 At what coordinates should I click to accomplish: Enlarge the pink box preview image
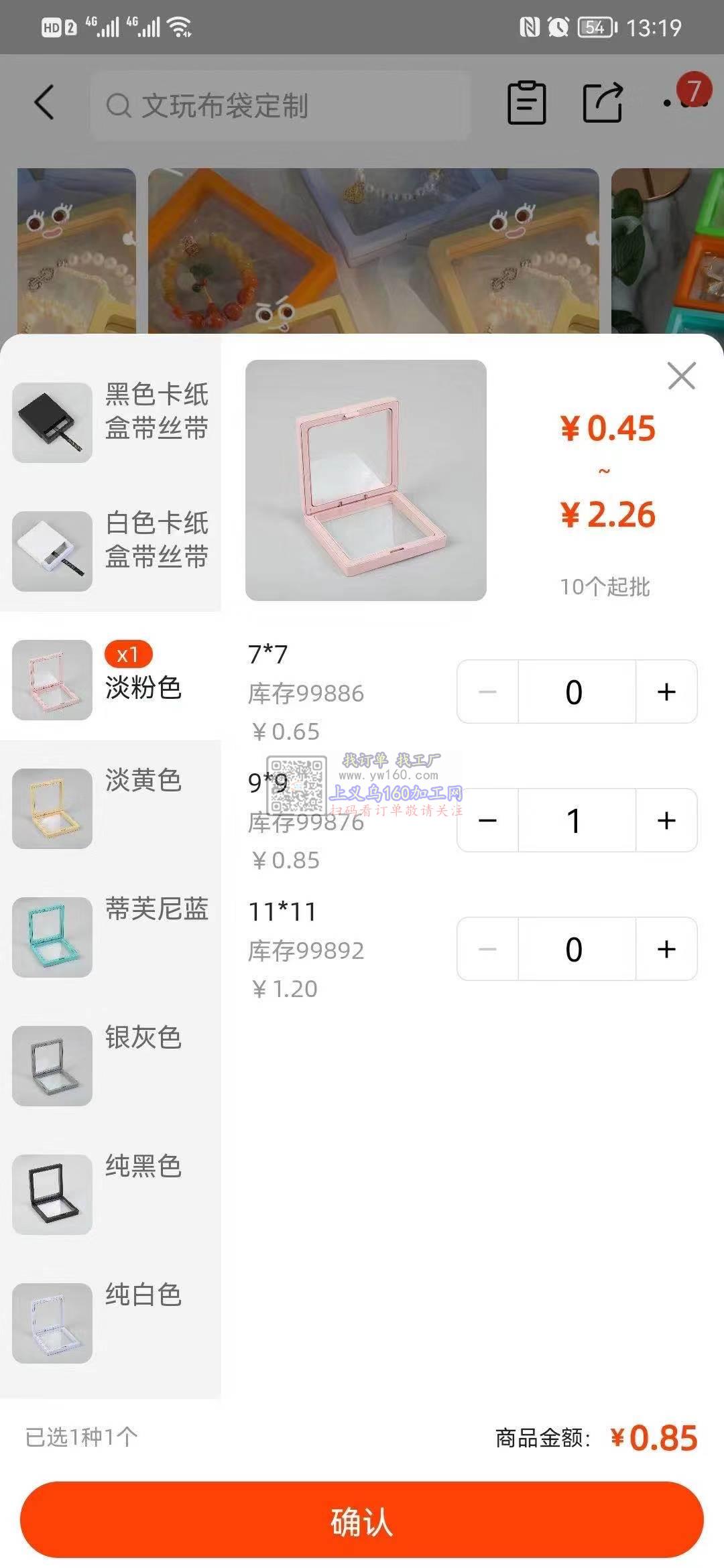coord(366,480)
